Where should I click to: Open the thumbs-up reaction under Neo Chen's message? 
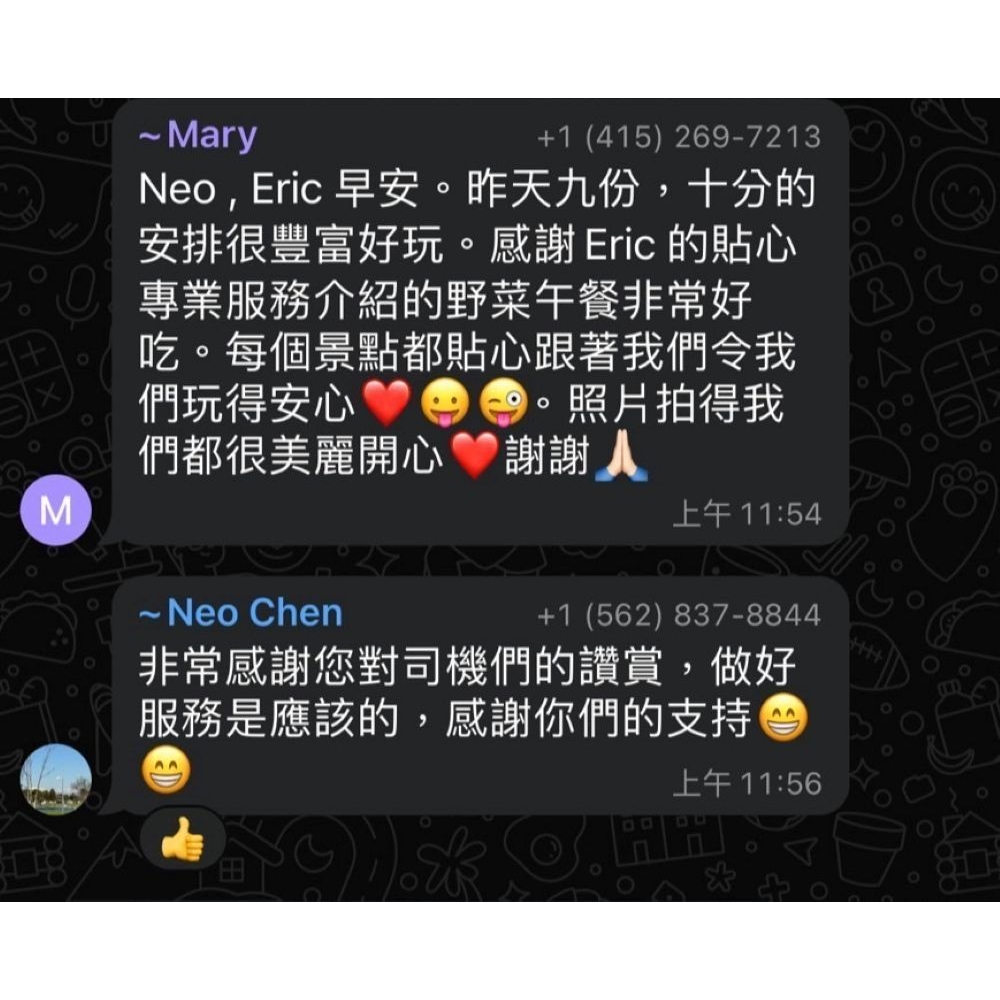point(183,839)
